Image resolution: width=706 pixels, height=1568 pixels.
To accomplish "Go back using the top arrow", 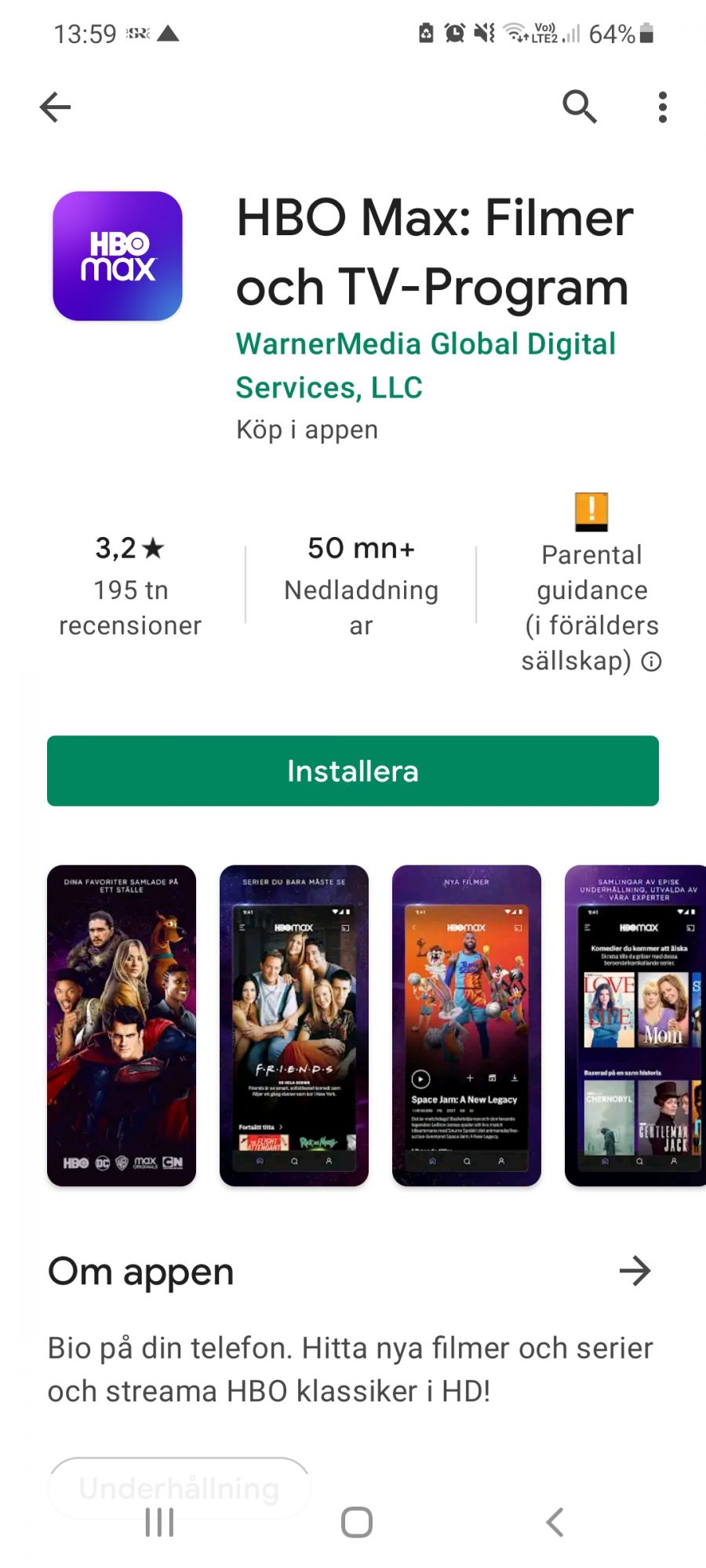I will [55, 107].
